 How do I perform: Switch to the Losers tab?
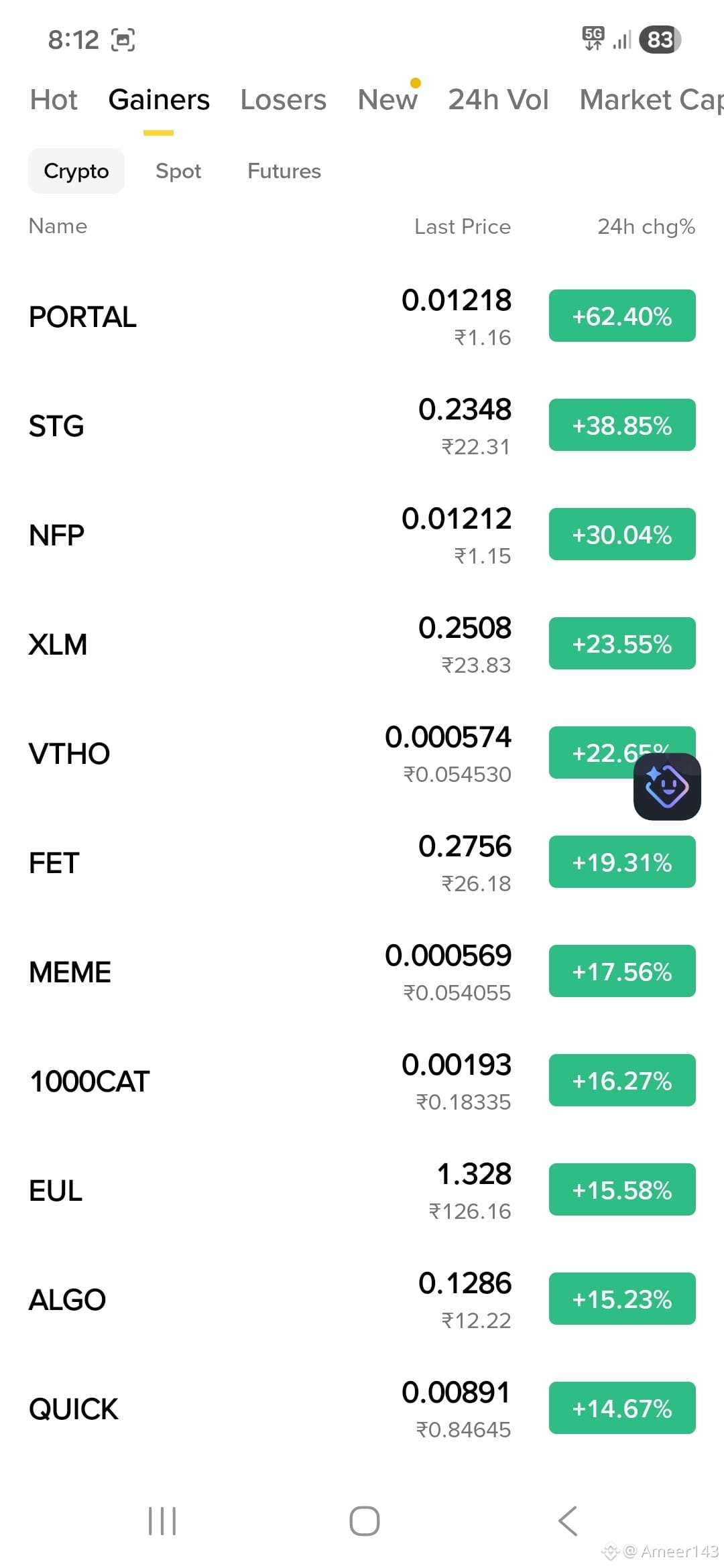coord(283,100)
